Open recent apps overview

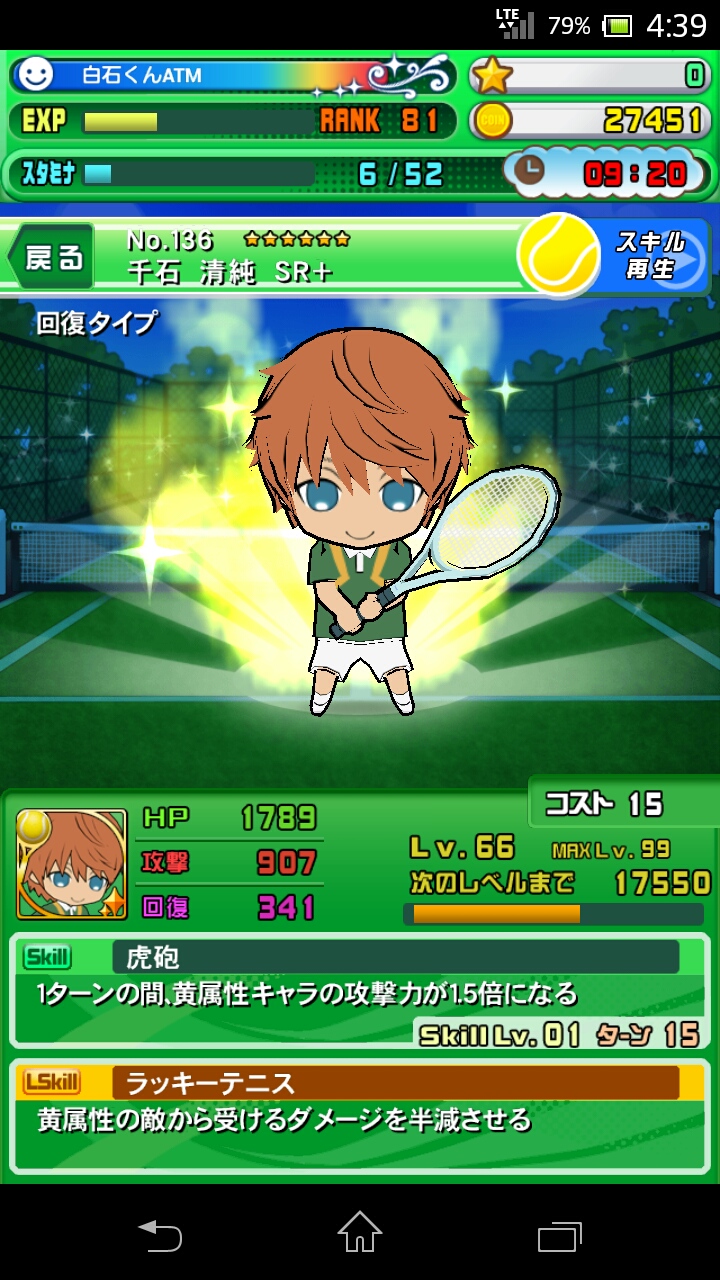click(x=559, y=1236)
